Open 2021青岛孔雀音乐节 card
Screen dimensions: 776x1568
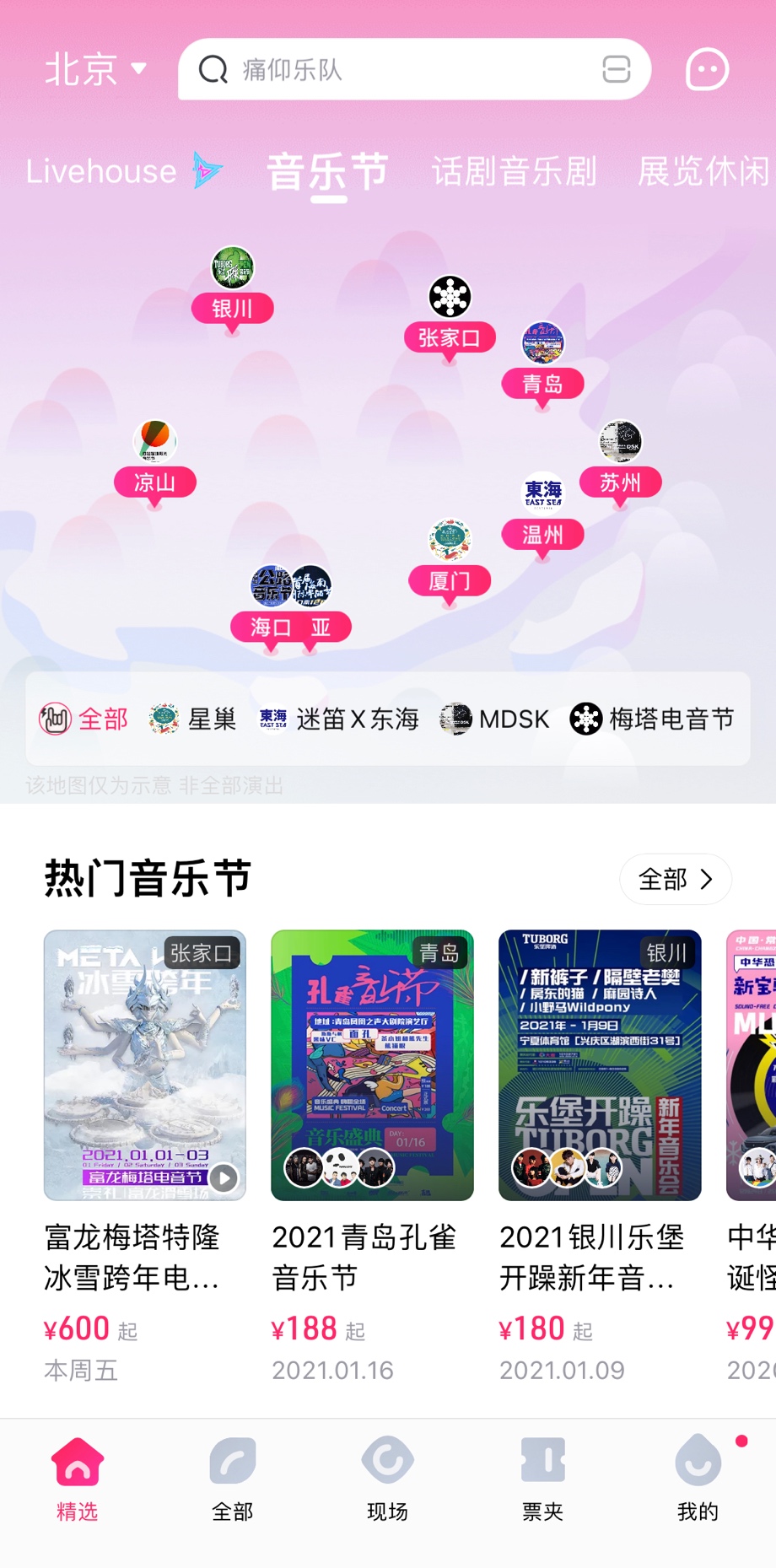(372, 1064)
